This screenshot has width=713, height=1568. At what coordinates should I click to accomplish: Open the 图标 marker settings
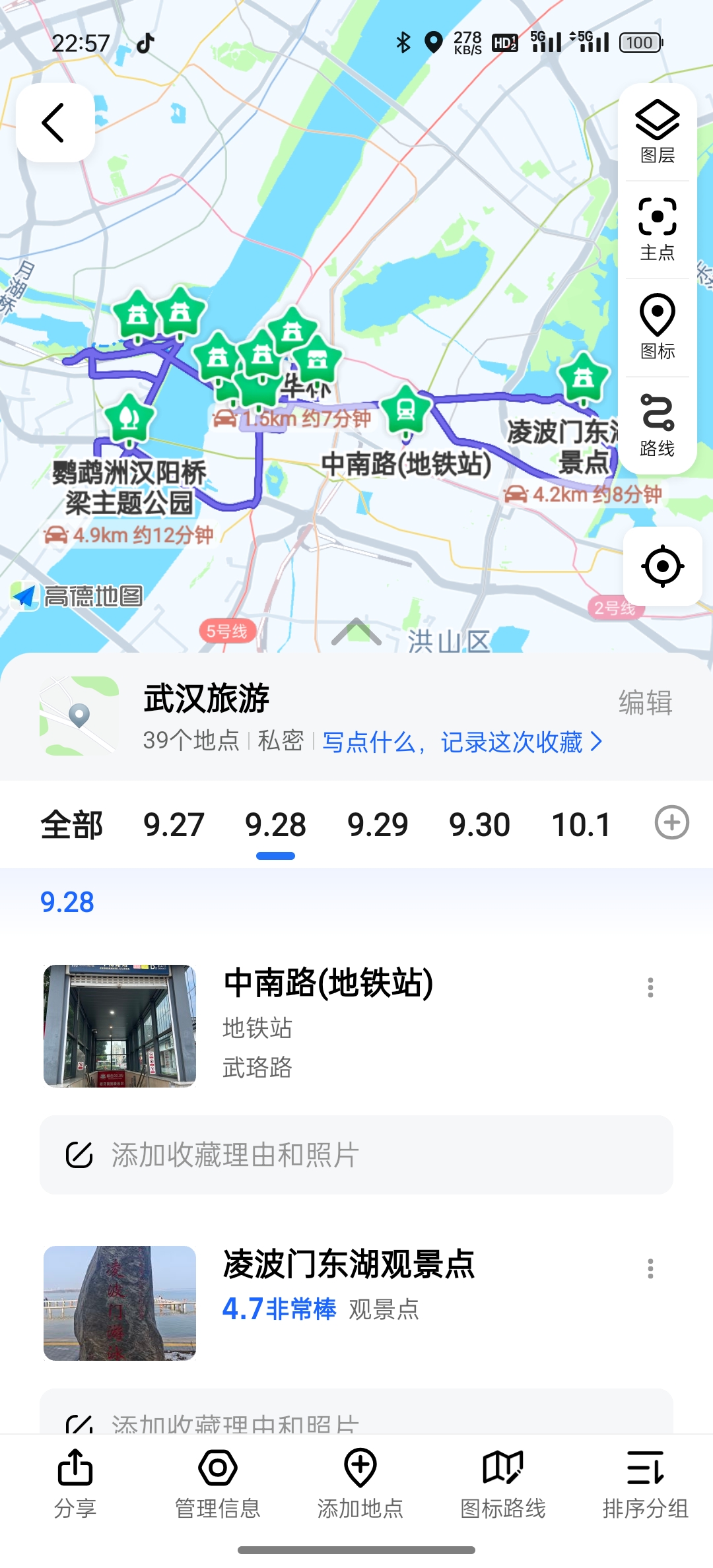(x=657, y=327)
